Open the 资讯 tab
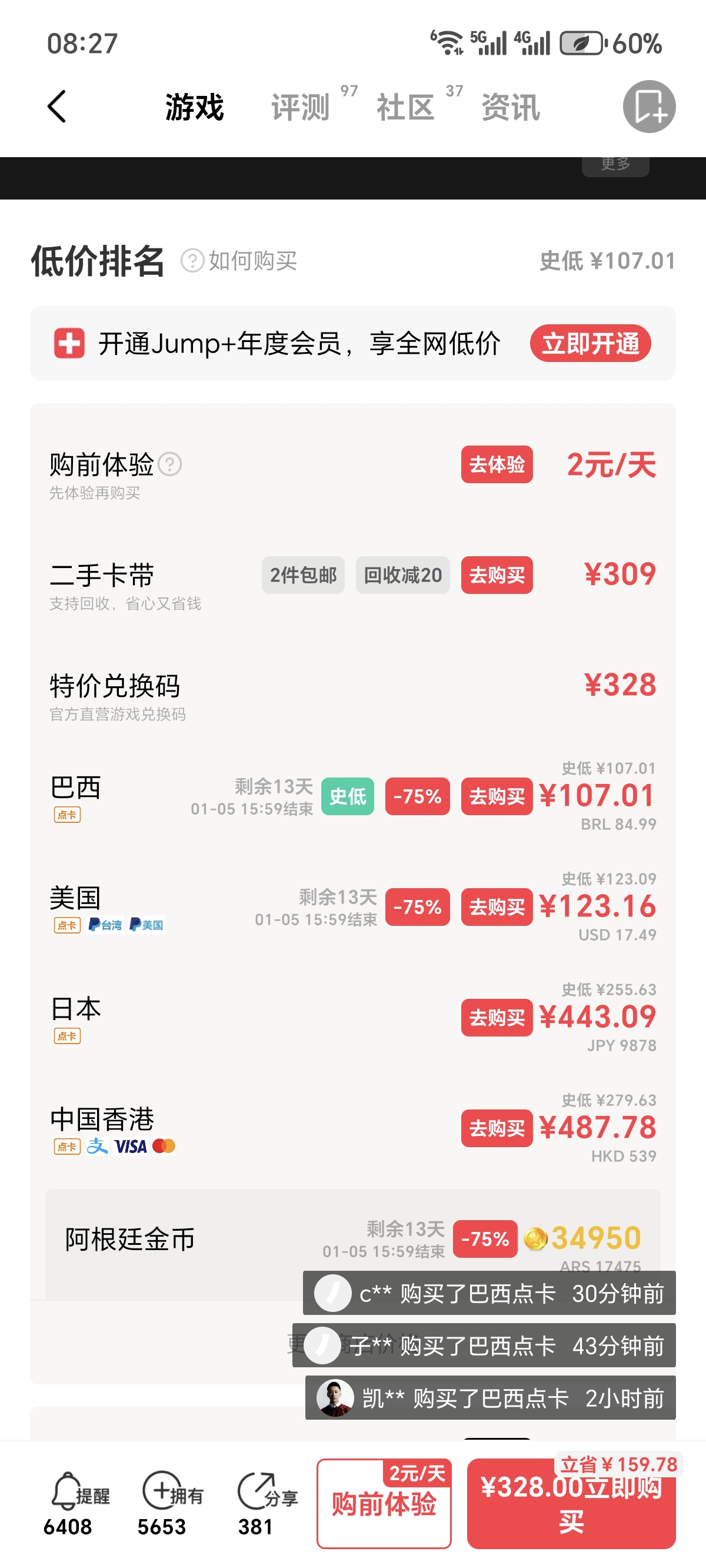Viewport: 706px width, 1568px height. tap(511, 108)
